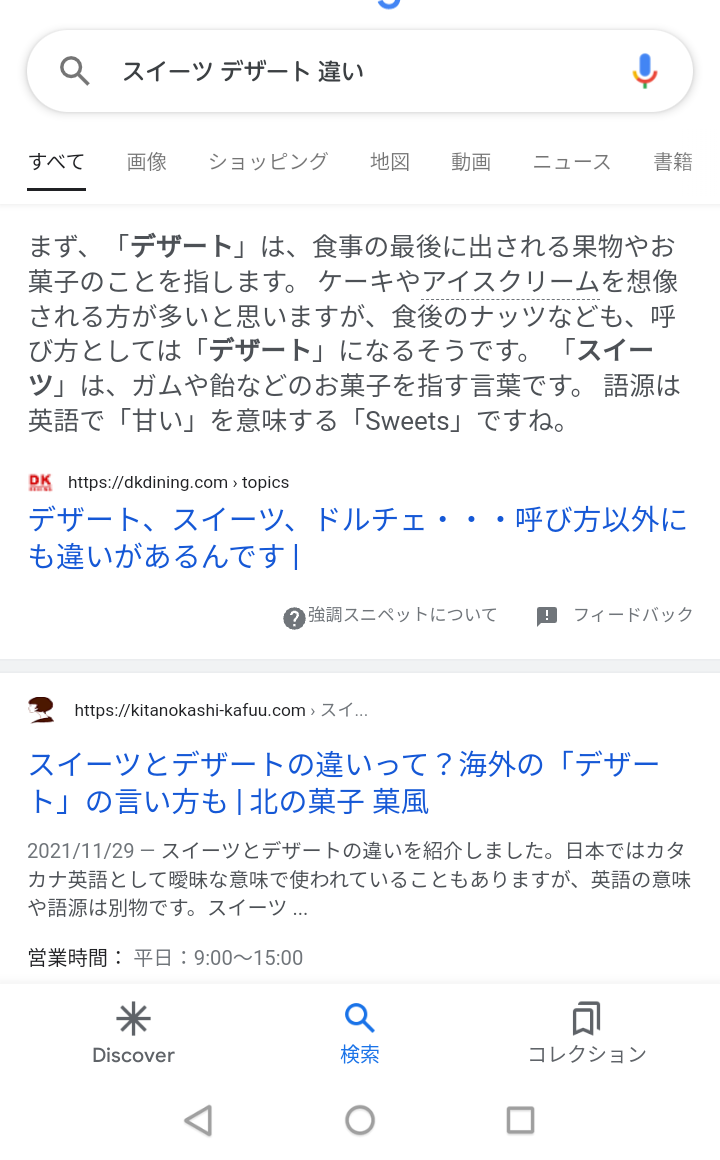Start voice search with the microphone
The image size is (720, 1160).
pyautogui.click(x=645, y=71)
